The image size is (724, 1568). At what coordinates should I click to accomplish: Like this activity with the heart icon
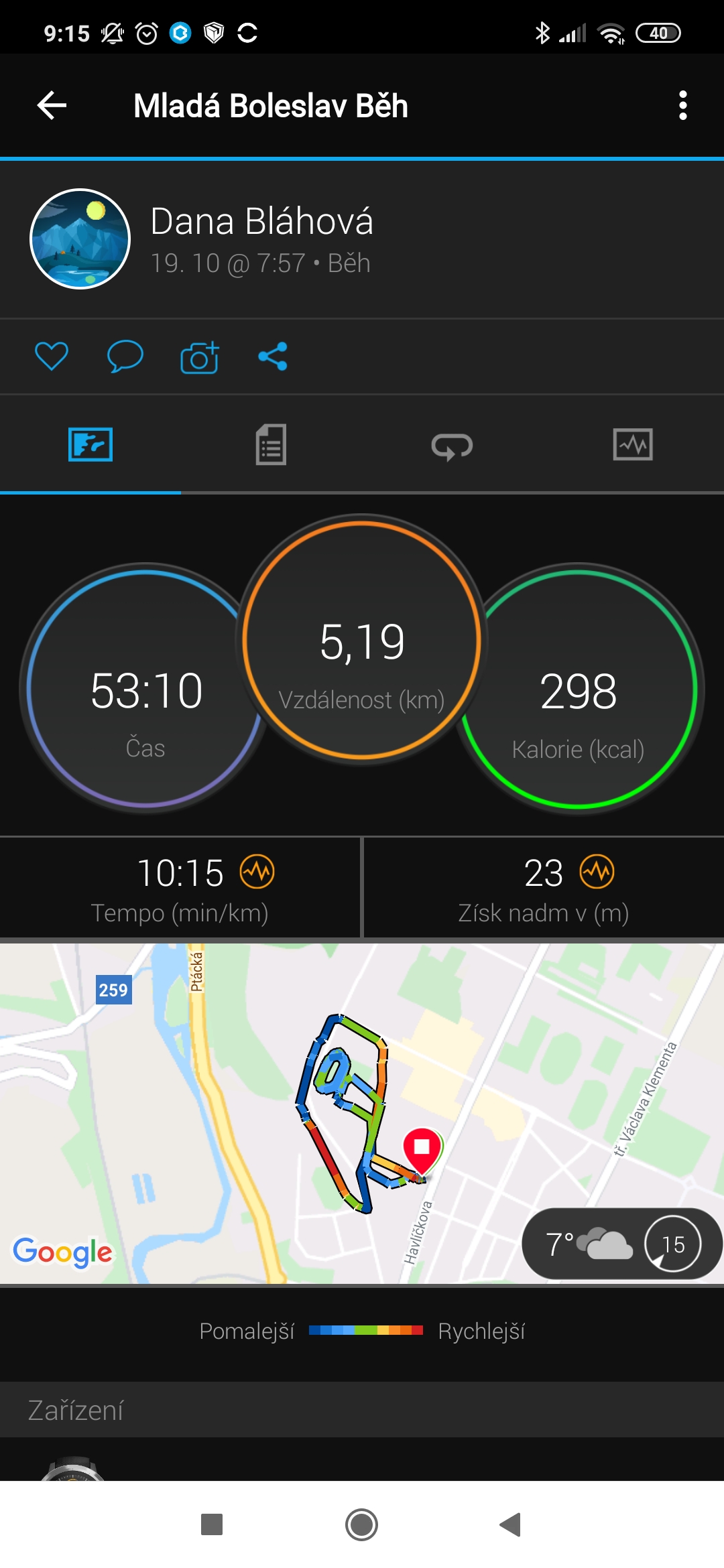[52, 356]
